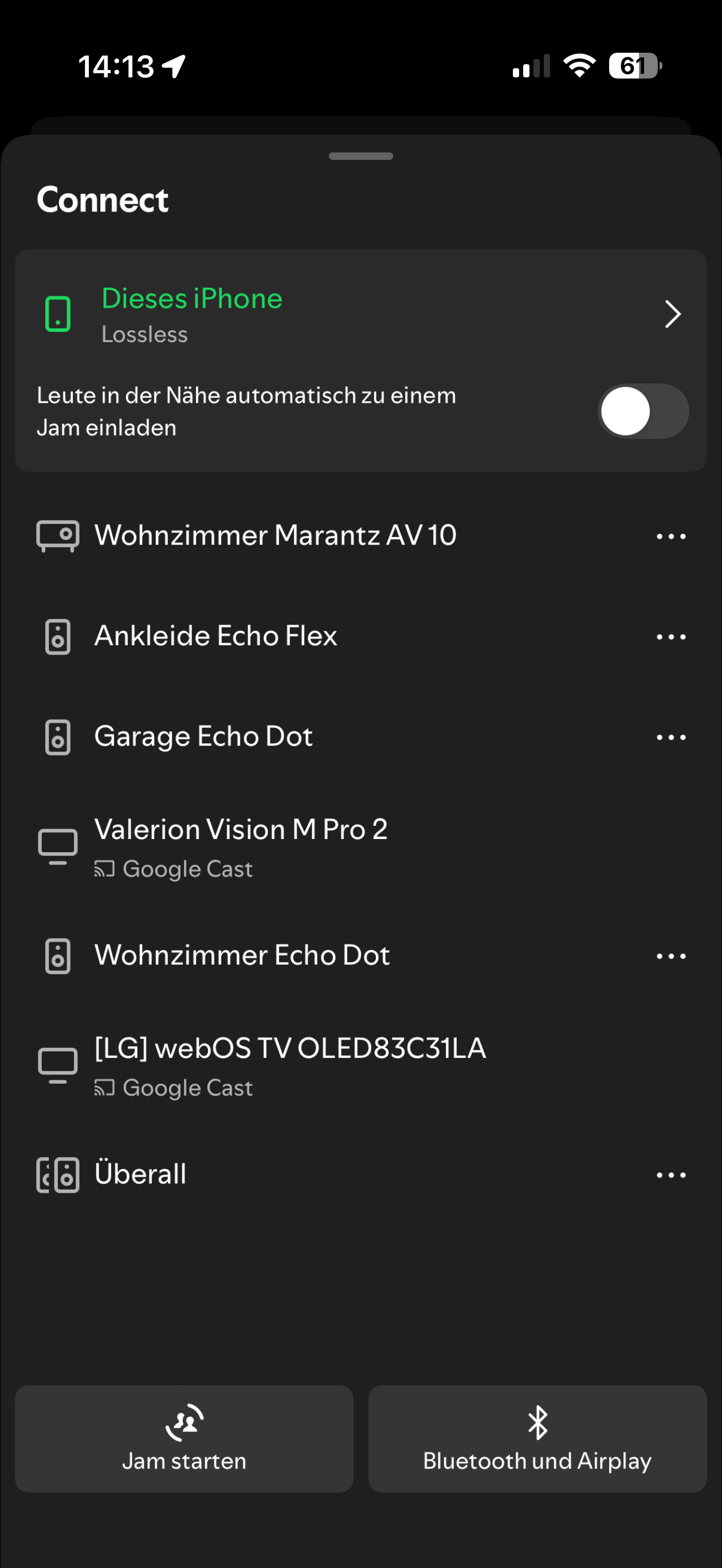722x1568 pixels.
Task: Open Dieses iPhone device details
Action: 672,314
